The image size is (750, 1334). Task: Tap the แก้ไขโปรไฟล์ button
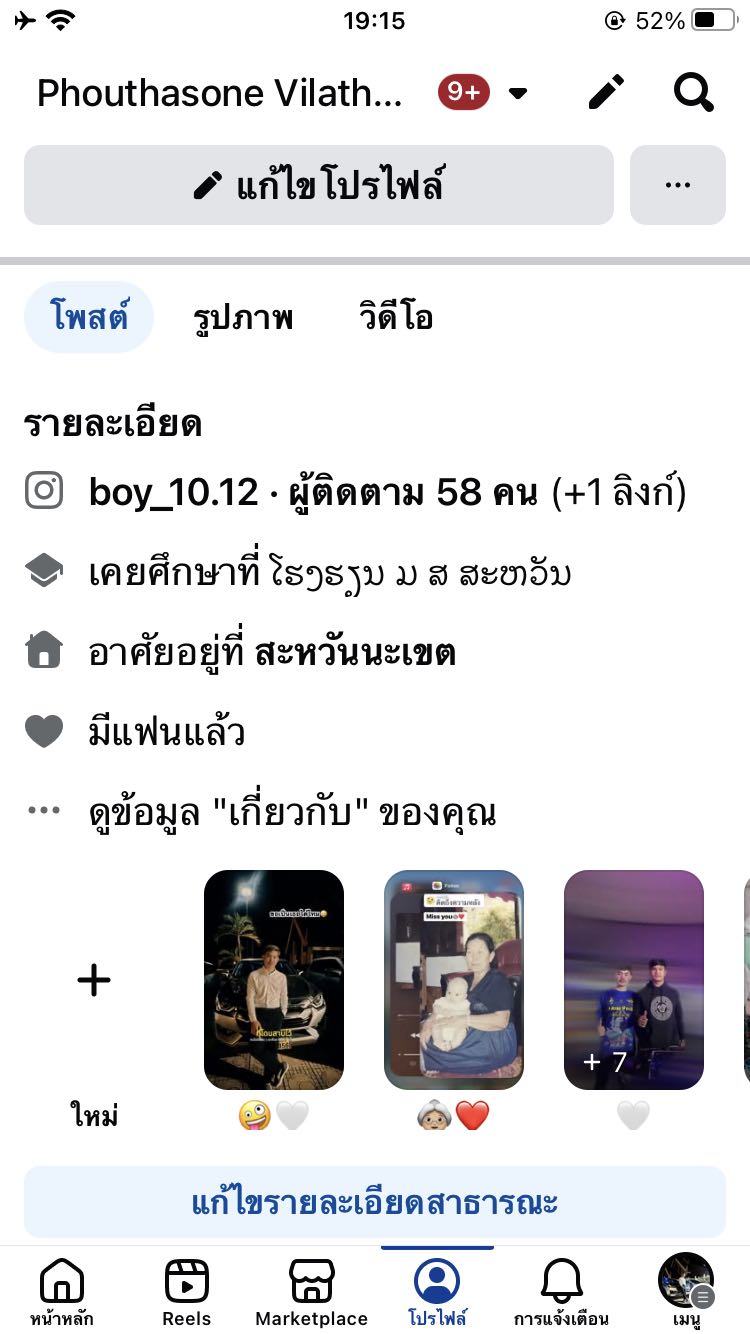[x=318, y=185]
